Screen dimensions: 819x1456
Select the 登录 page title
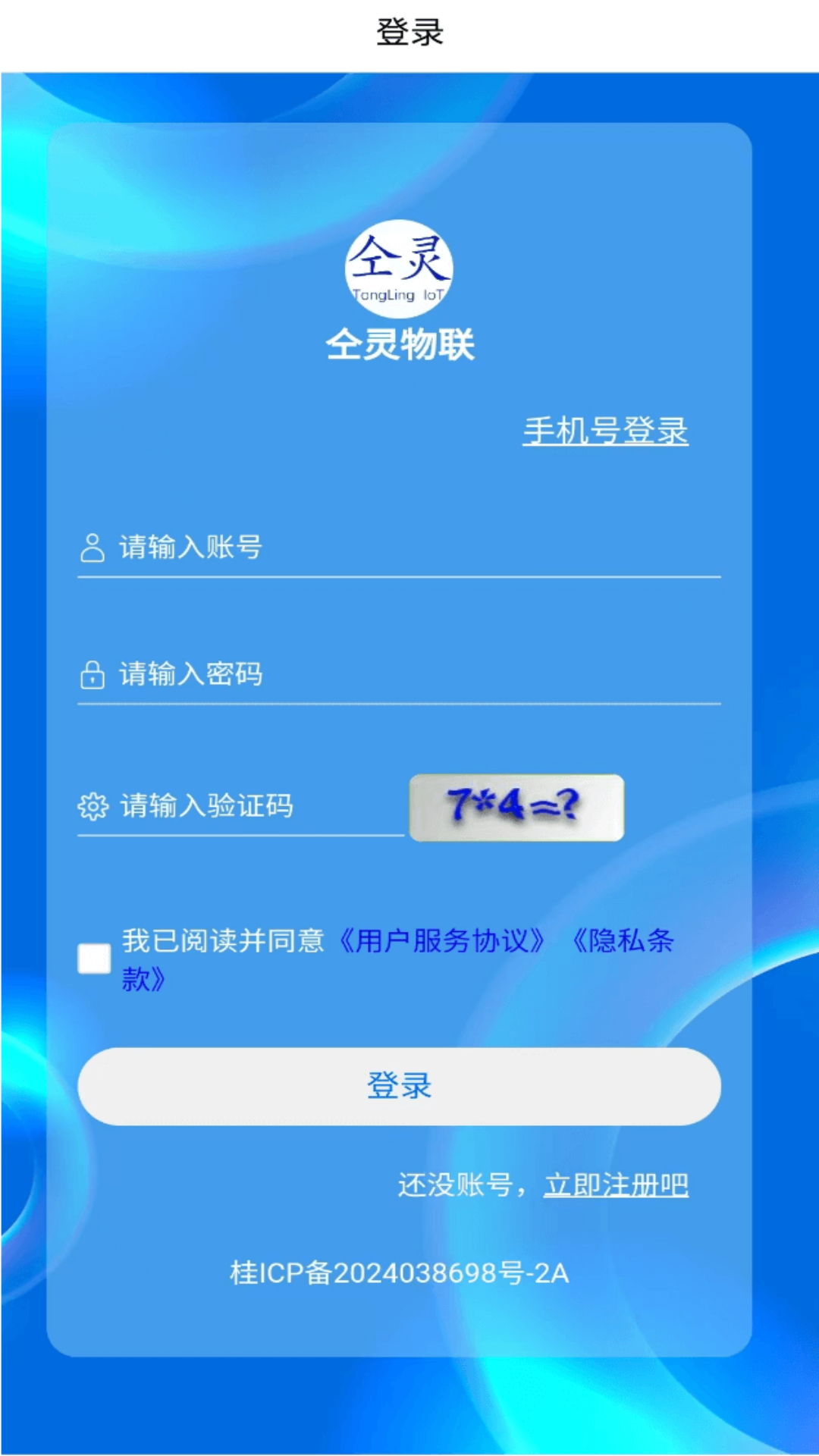point(409,30)
